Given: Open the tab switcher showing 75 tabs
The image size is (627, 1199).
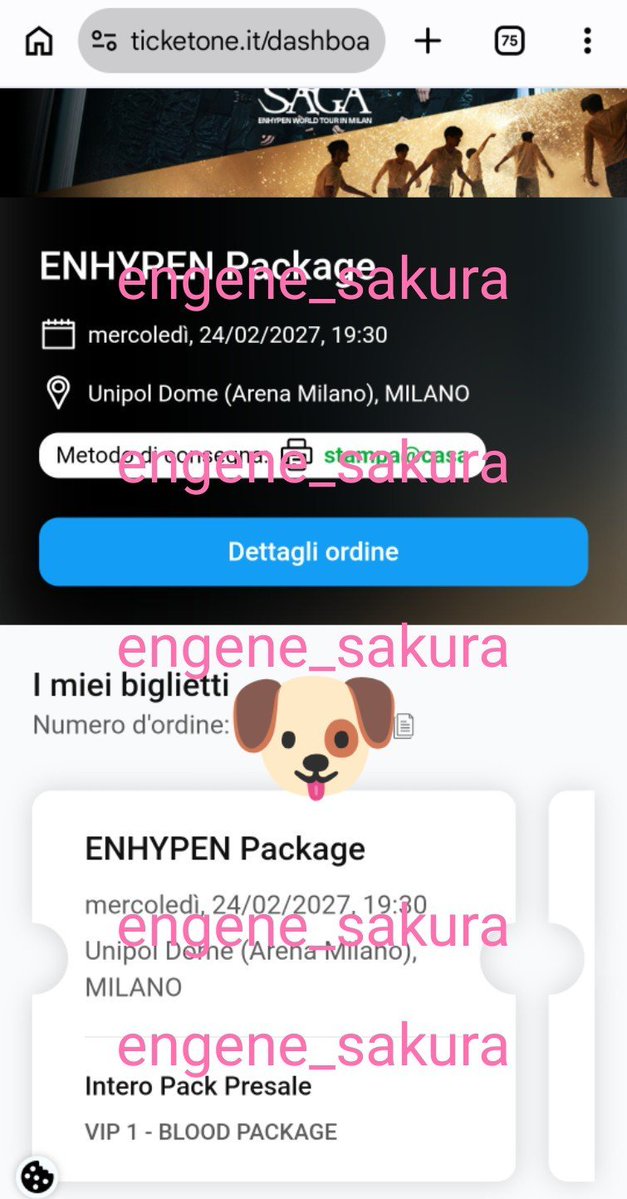Looking at the screenshot, I should 509,41.
